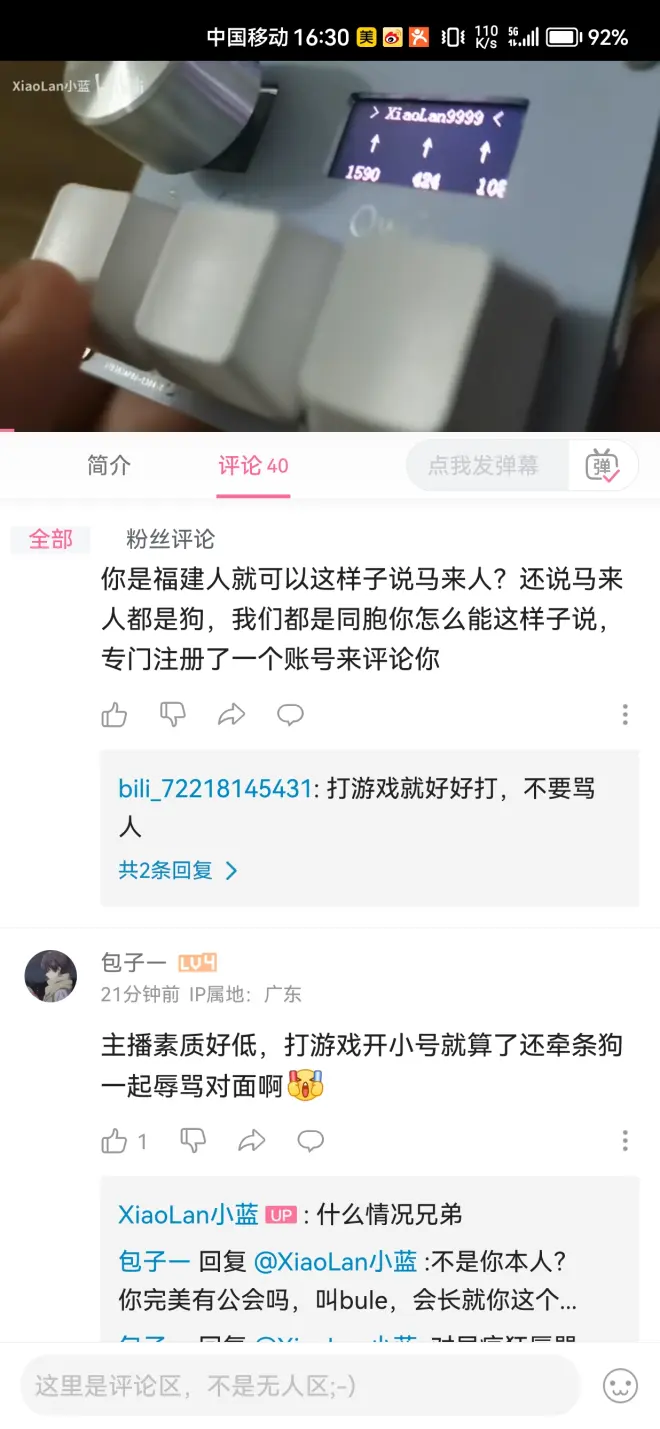Share 包子一's comment
Screen dimensions: 660x1429
point(252,1141)
